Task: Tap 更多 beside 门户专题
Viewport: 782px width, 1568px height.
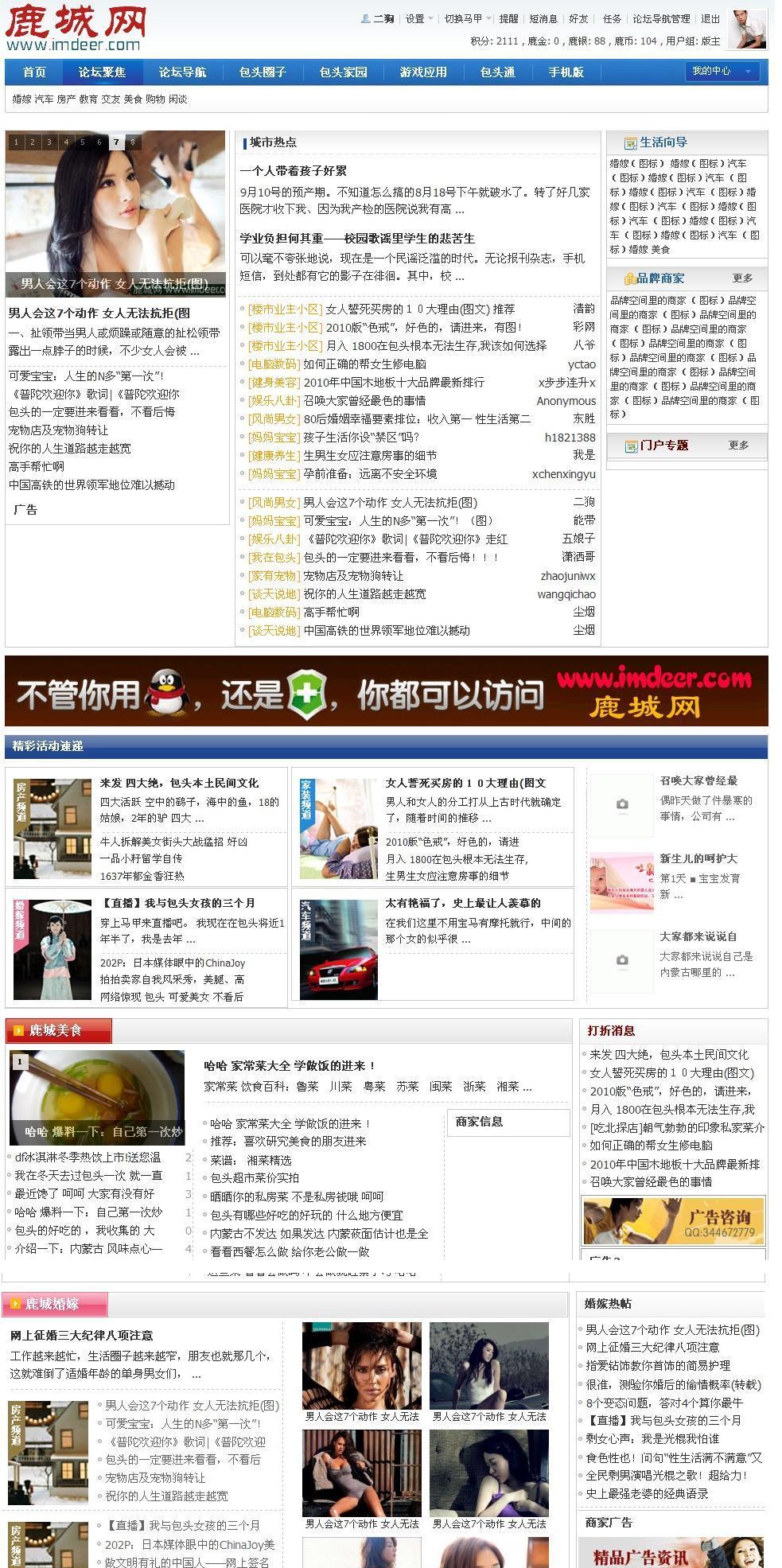Action: tap(738, 445)
